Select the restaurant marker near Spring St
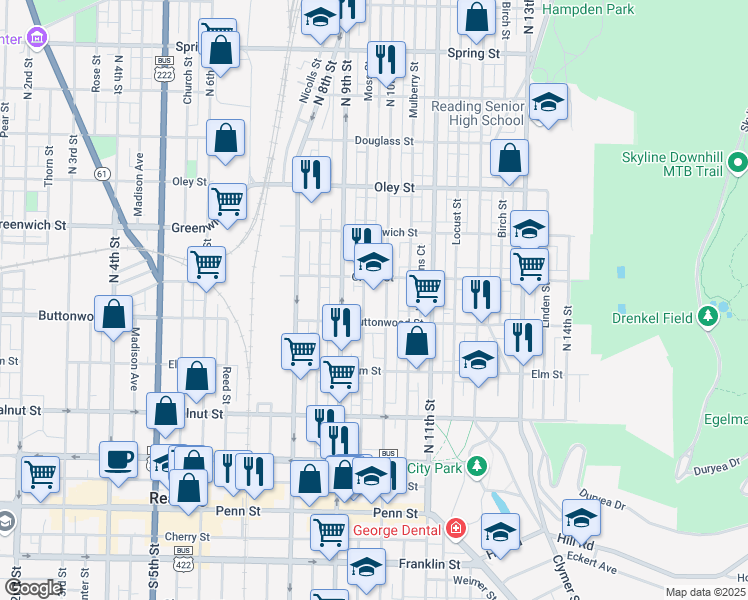 385,59
